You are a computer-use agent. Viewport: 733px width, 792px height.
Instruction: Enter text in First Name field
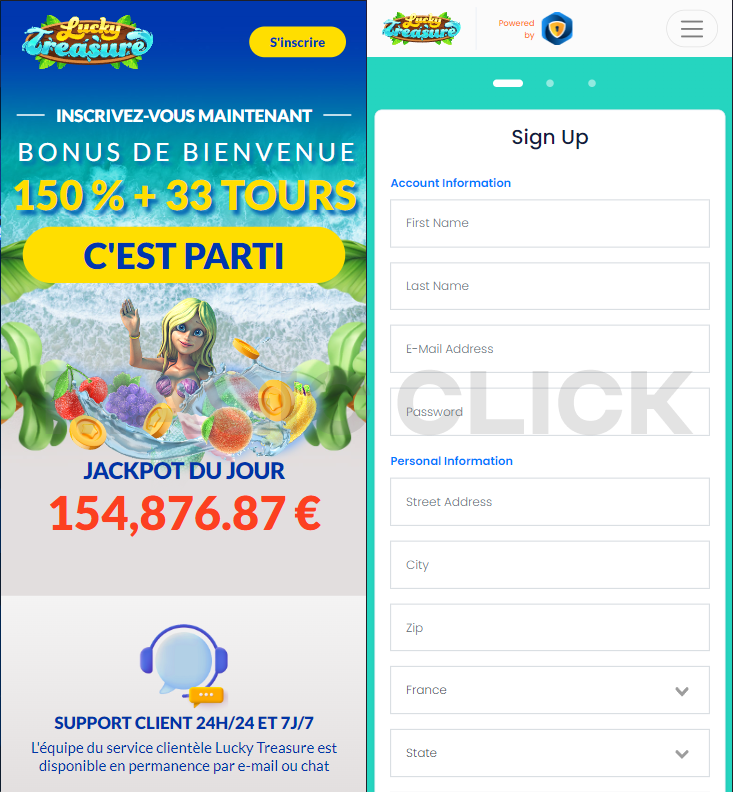point(549,223)
